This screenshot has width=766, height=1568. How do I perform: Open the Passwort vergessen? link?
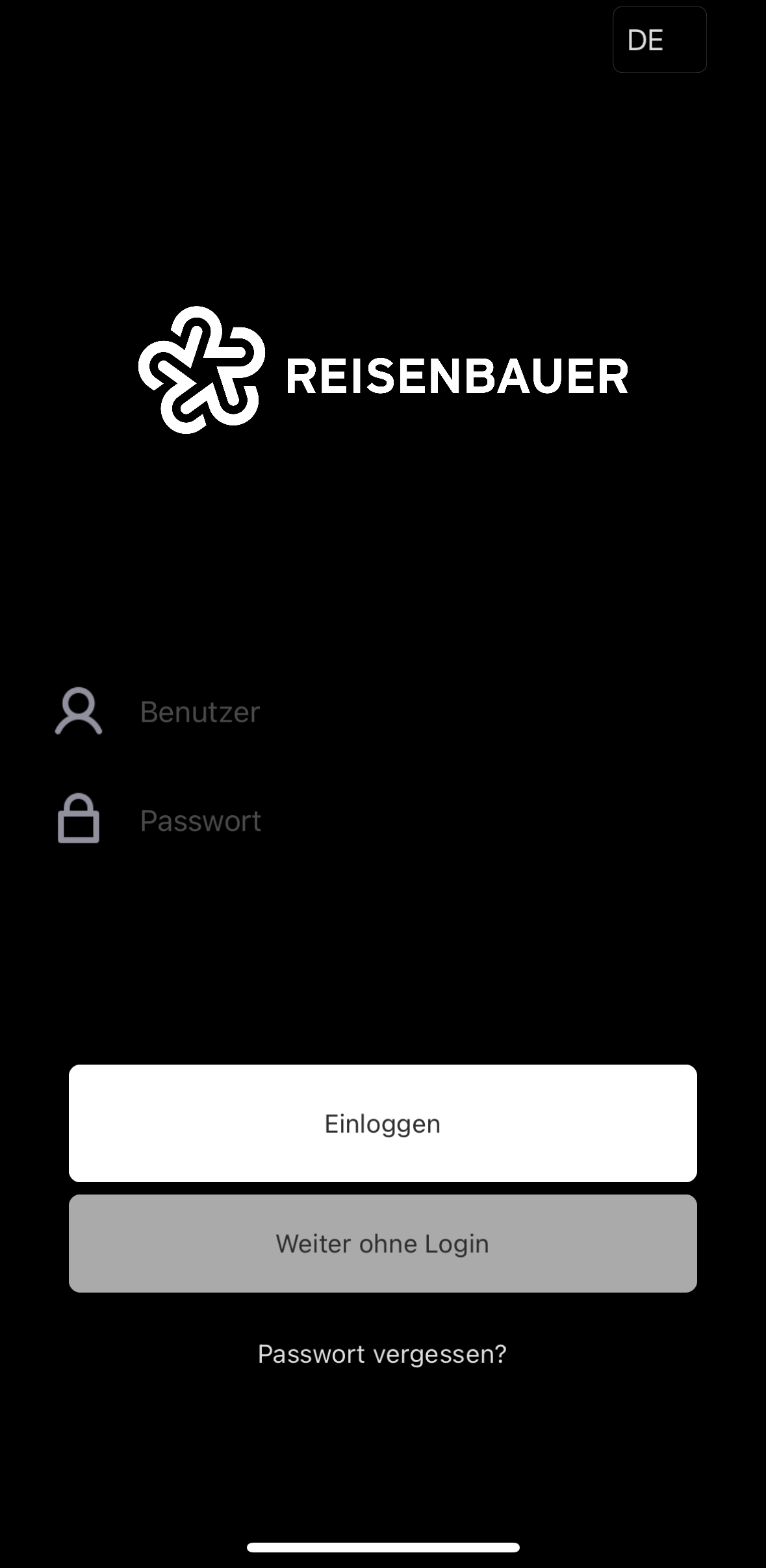[x=382, y=1354]
